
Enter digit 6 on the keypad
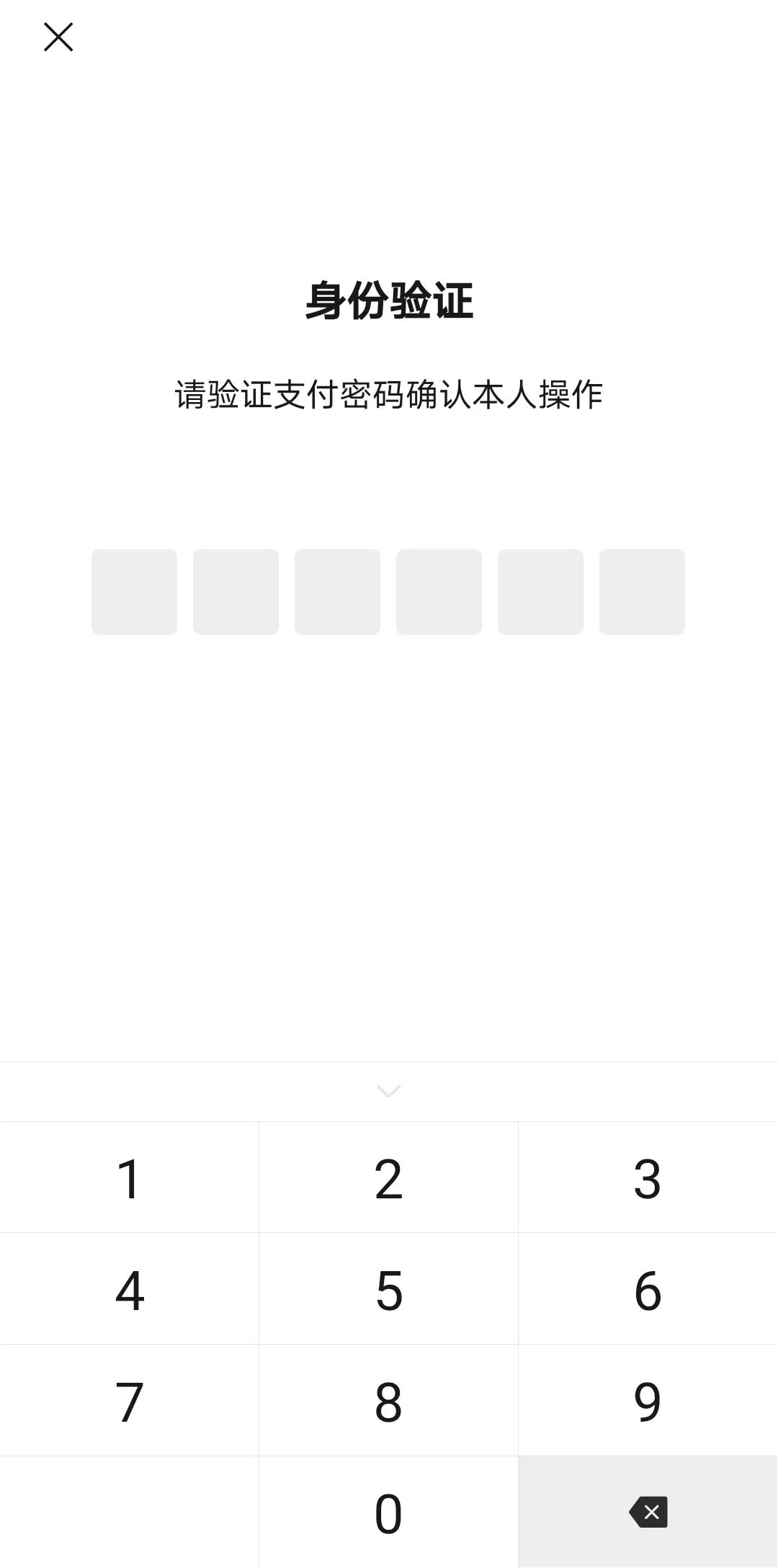pyautogui.click(x=648, y=1290)
